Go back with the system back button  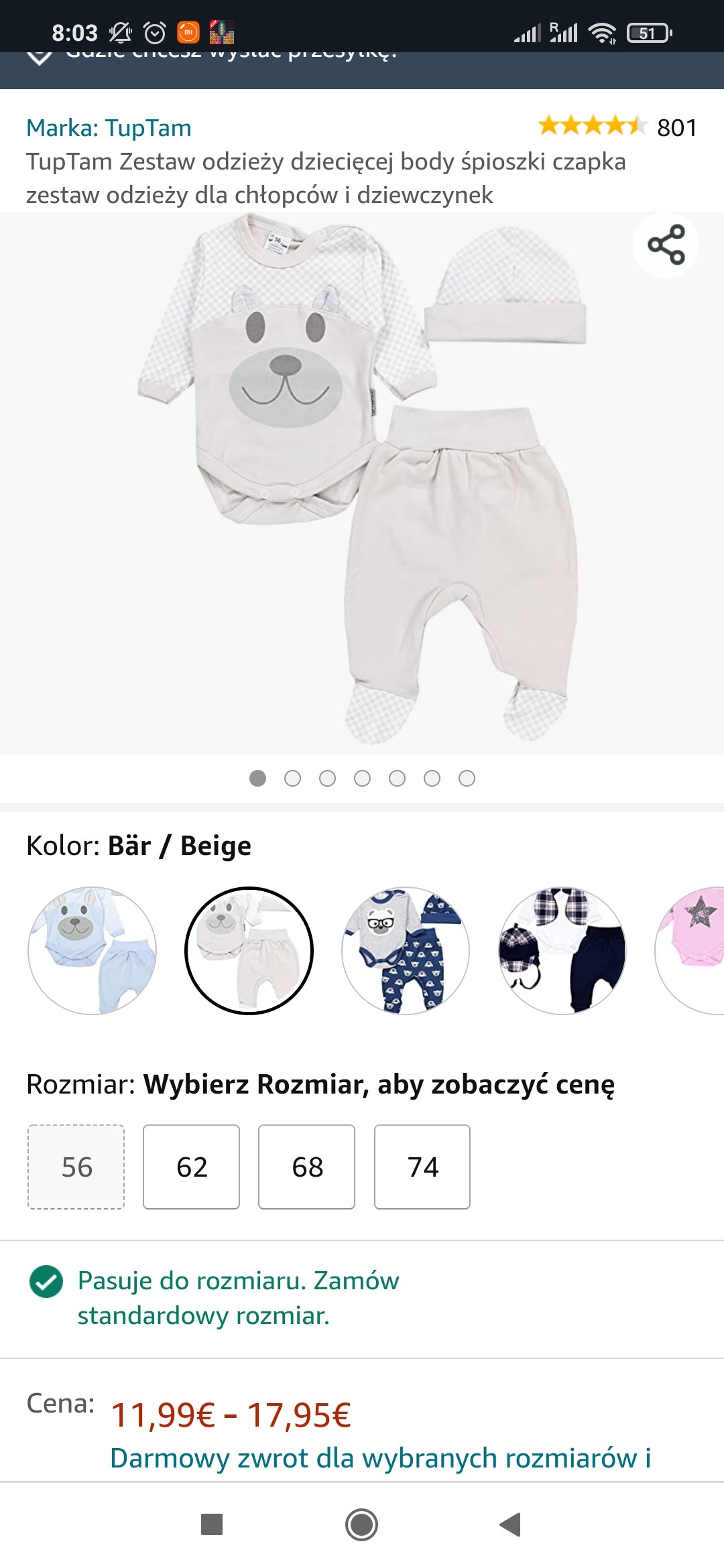click(x=511, y=1524)
